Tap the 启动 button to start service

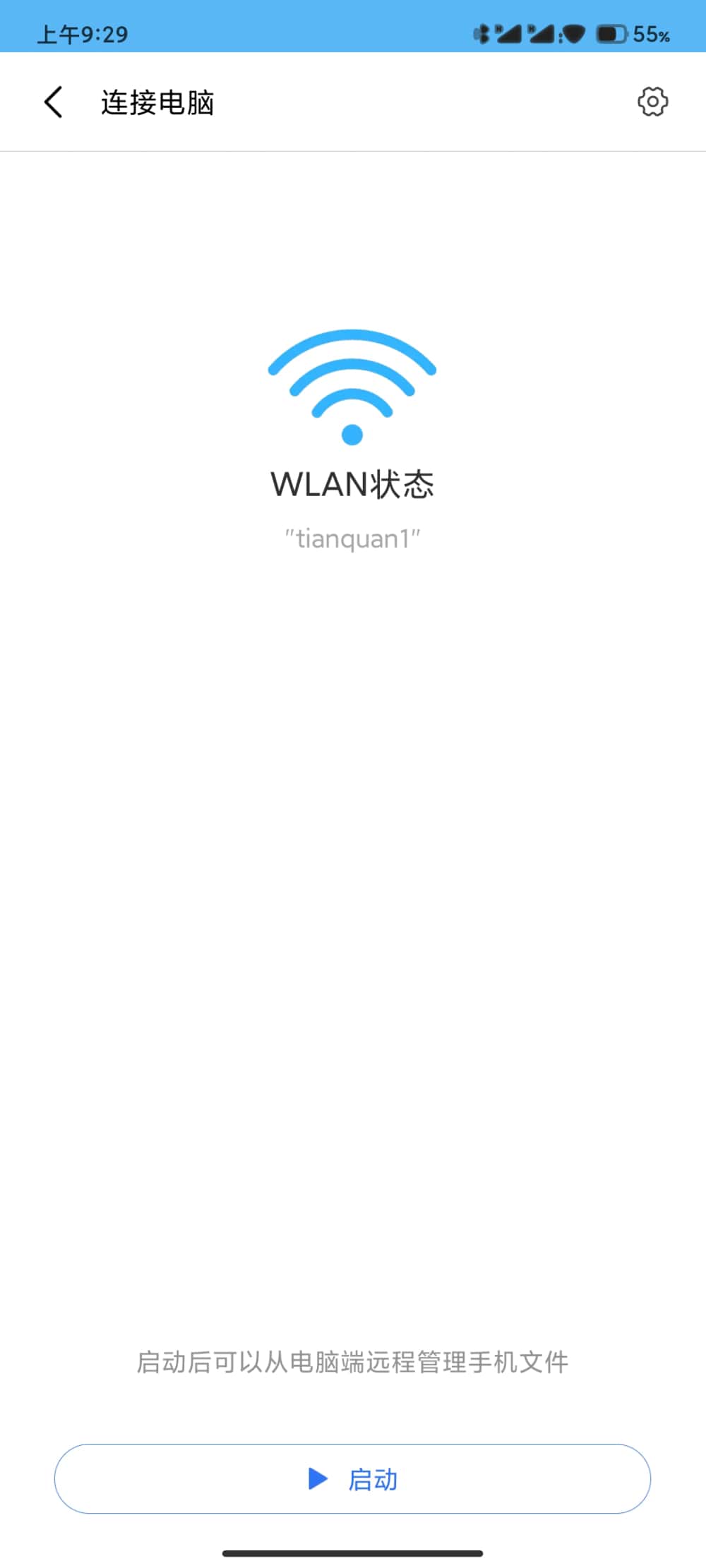point(352,1478)
